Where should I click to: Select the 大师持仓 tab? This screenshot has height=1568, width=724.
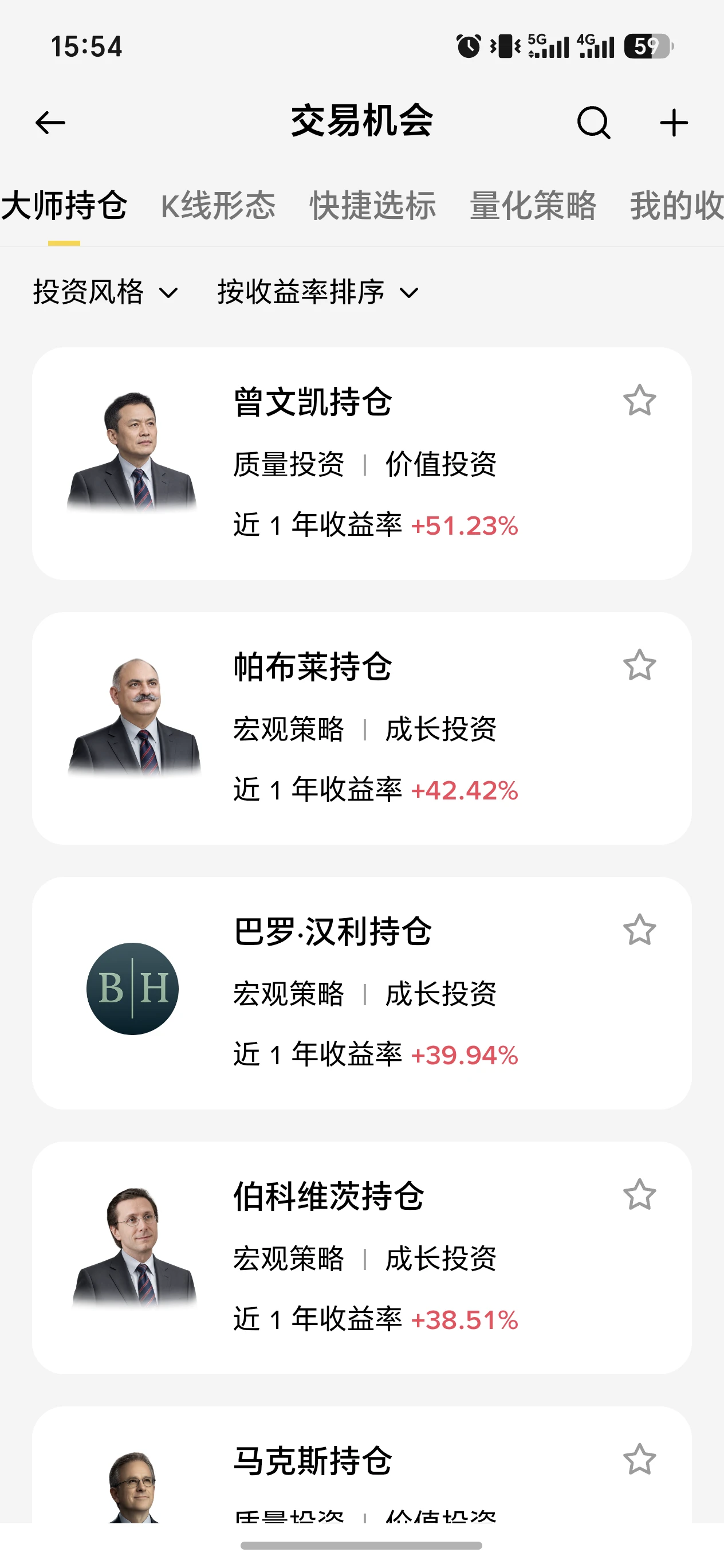[x=64, y=205]
